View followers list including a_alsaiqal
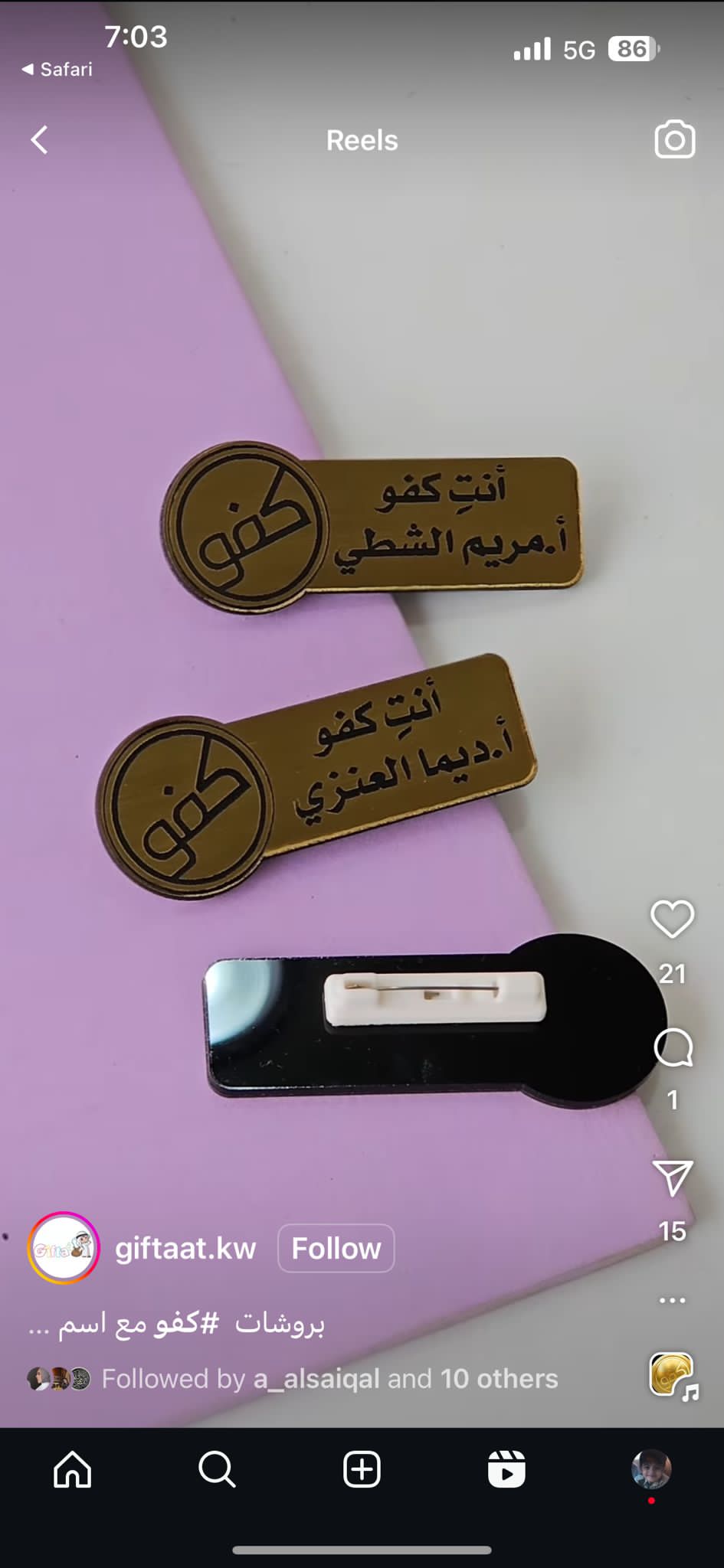 pos(329,1379)
